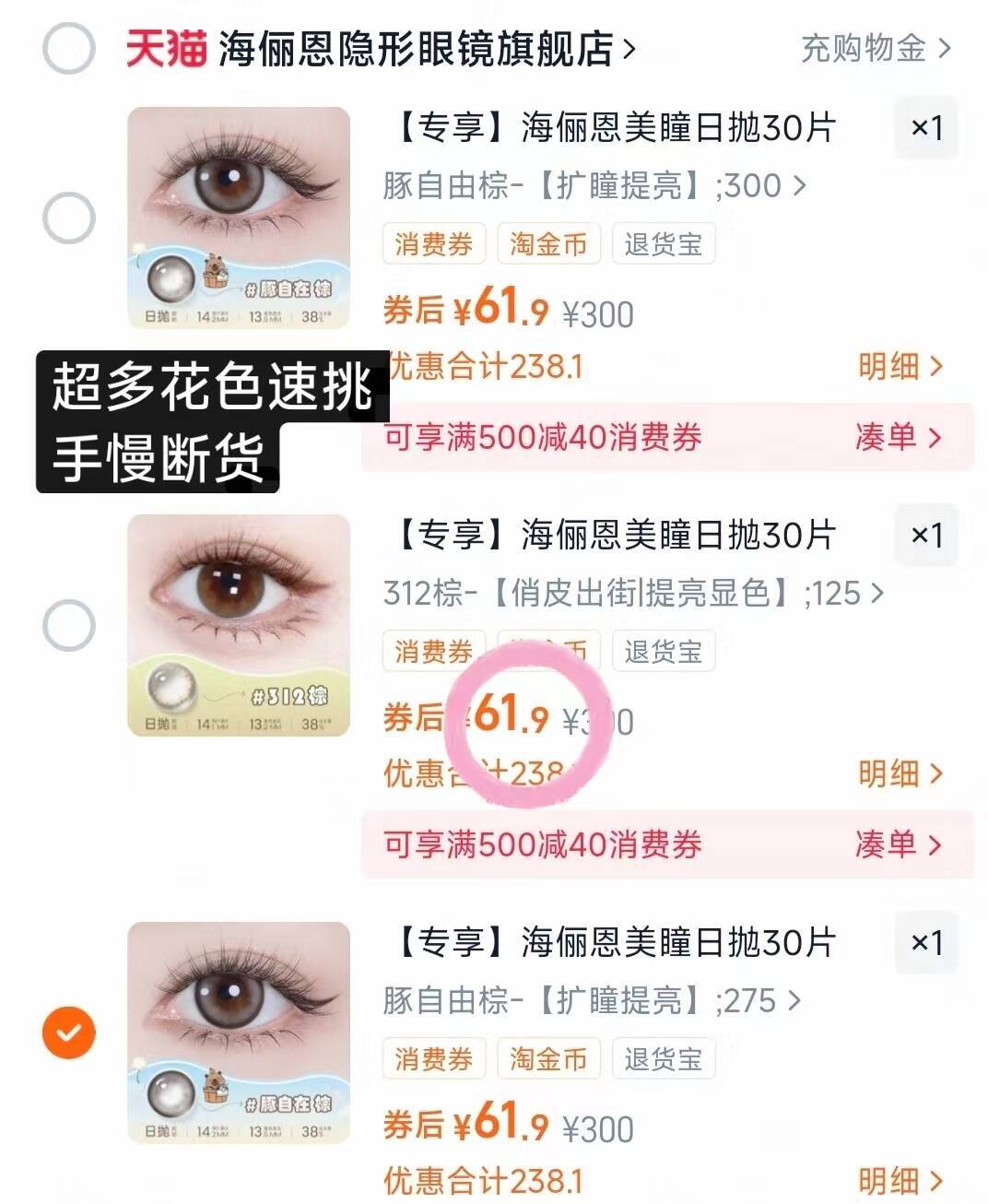Click the 淘金币 tag on the bottom product
The width and height of the screenshot is (988, 1204).
[548, 1058]
